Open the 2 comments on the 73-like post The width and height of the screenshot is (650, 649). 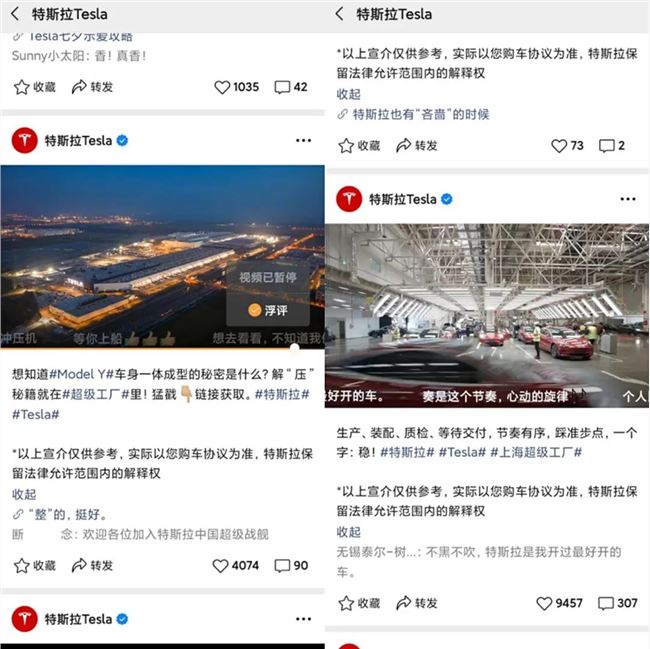click(611, 146)
